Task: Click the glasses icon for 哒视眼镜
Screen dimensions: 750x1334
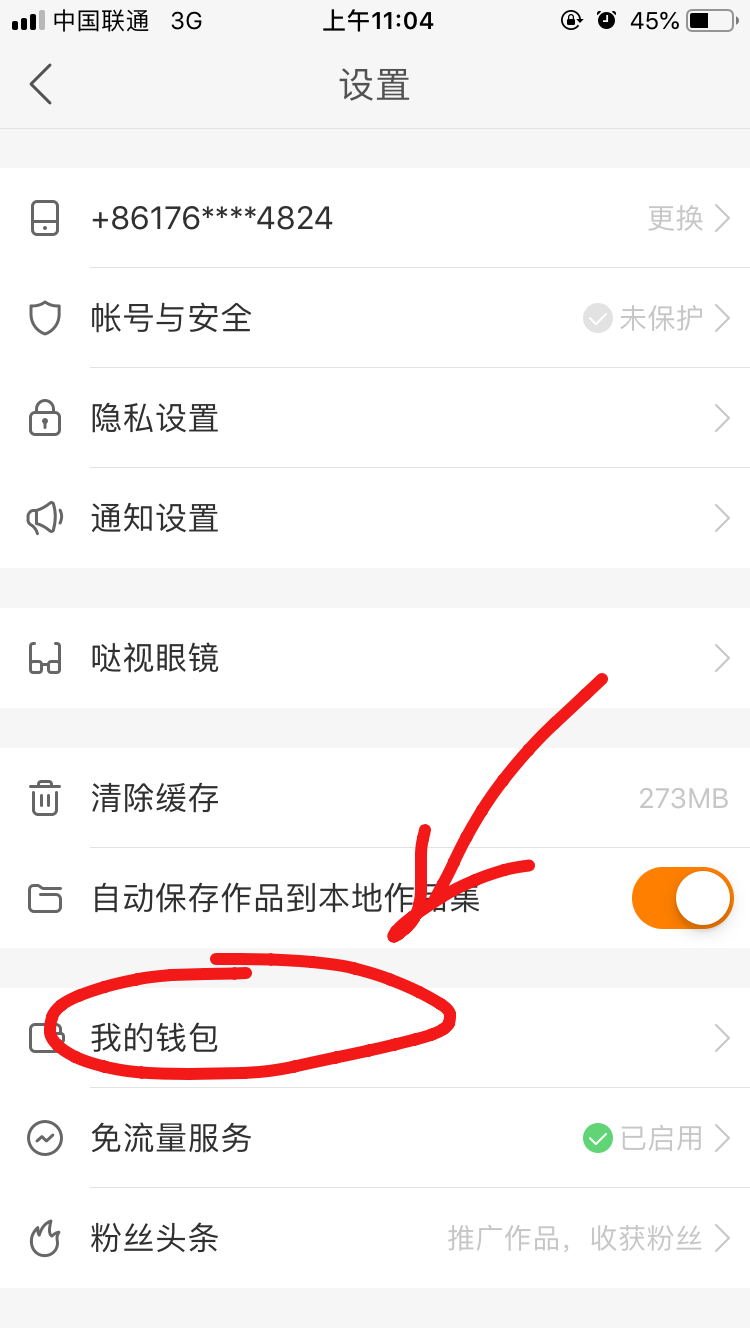Action: click(44, 658)
